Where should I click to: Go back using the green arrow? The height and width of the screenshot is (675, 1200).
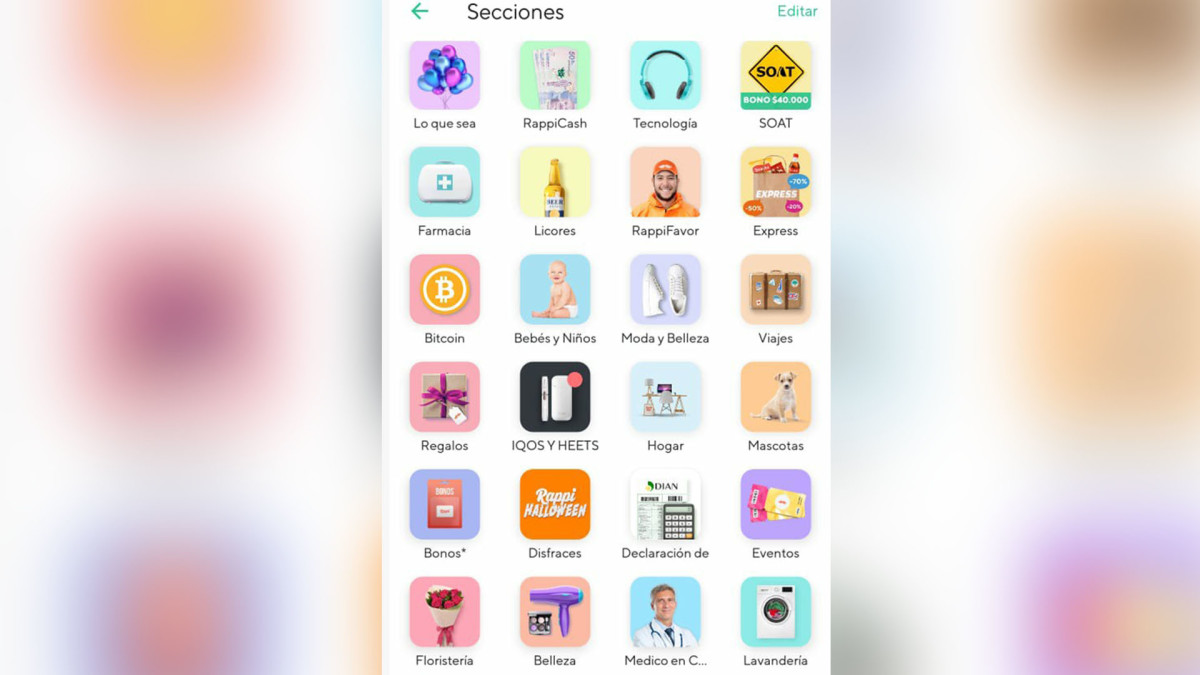(420, 12)
